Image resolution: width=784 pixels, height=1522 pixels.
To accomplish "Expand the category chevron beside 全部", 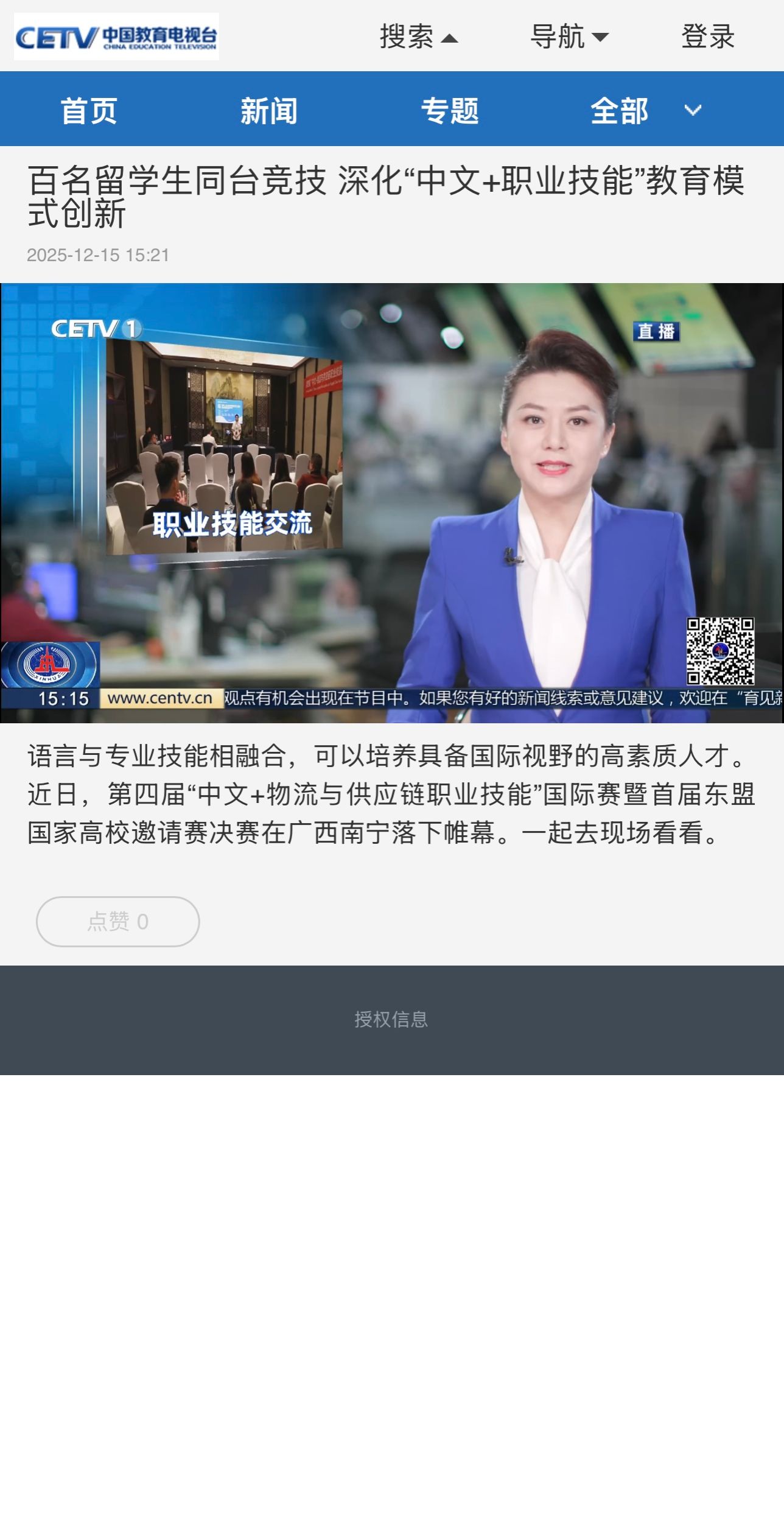I will tap(693, 110).
